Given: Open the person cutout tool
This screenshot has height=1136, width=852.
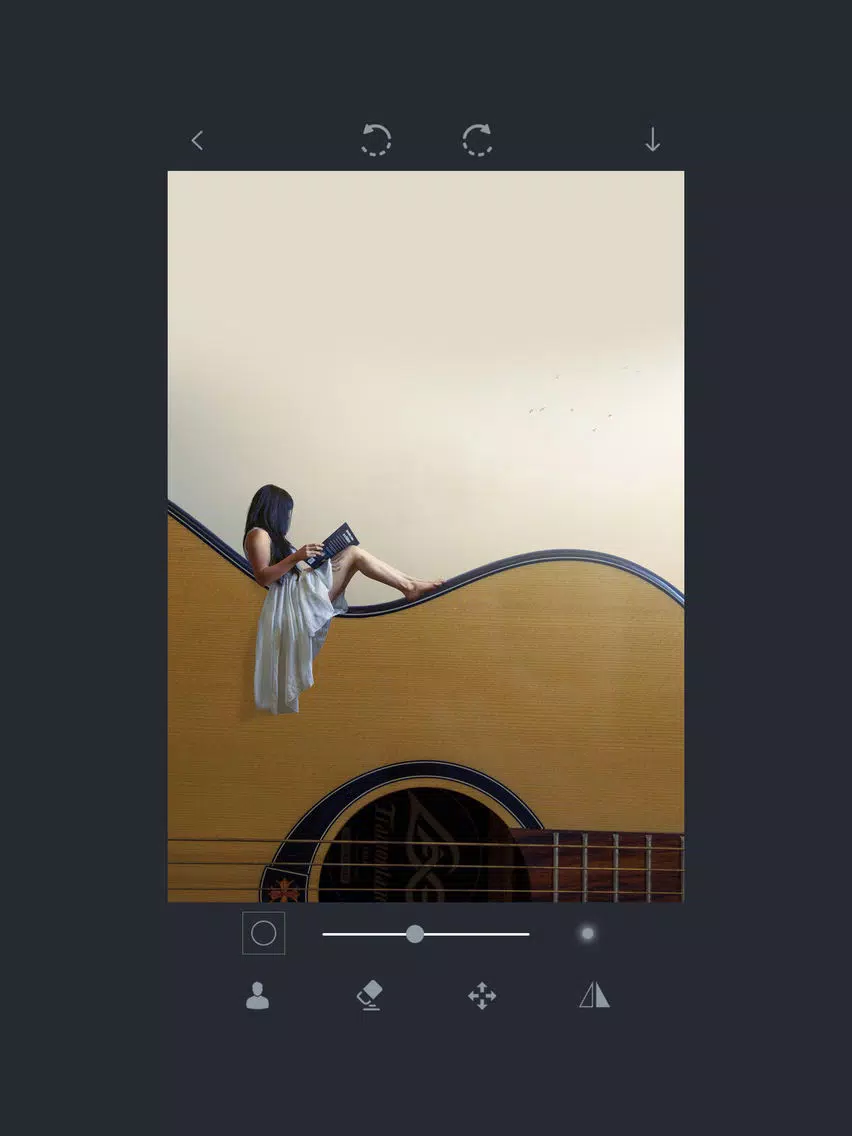Looking at the screenshot, I should point(257,995).
